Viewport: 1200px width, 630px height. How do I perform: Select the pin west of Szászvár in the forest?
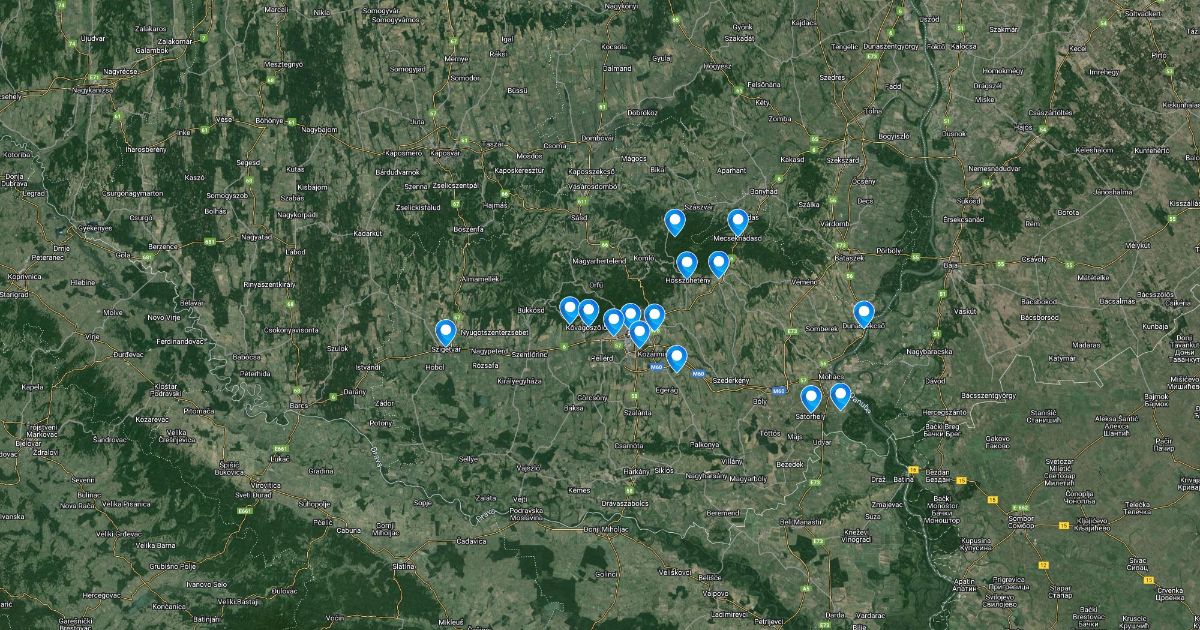(675, 222)
